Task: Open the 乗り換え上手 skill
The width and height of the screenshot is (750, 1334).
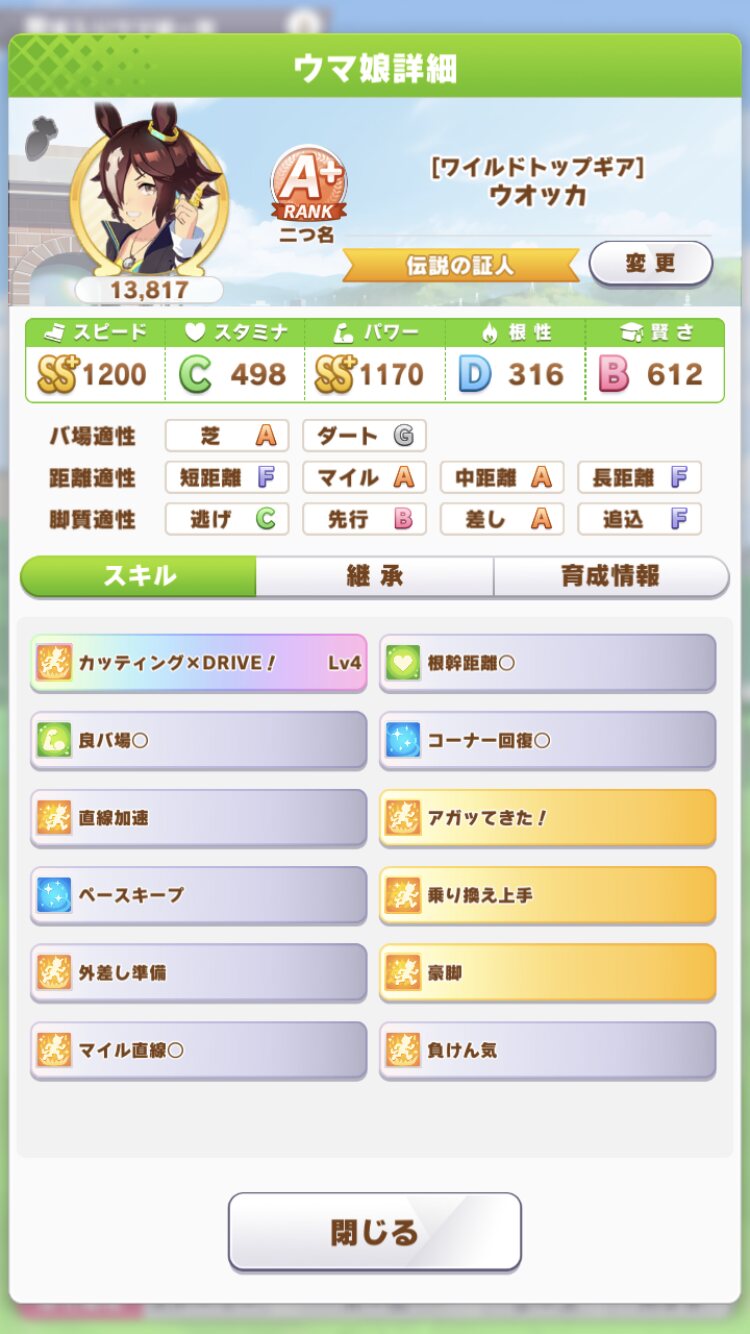Action: point(547,895)
